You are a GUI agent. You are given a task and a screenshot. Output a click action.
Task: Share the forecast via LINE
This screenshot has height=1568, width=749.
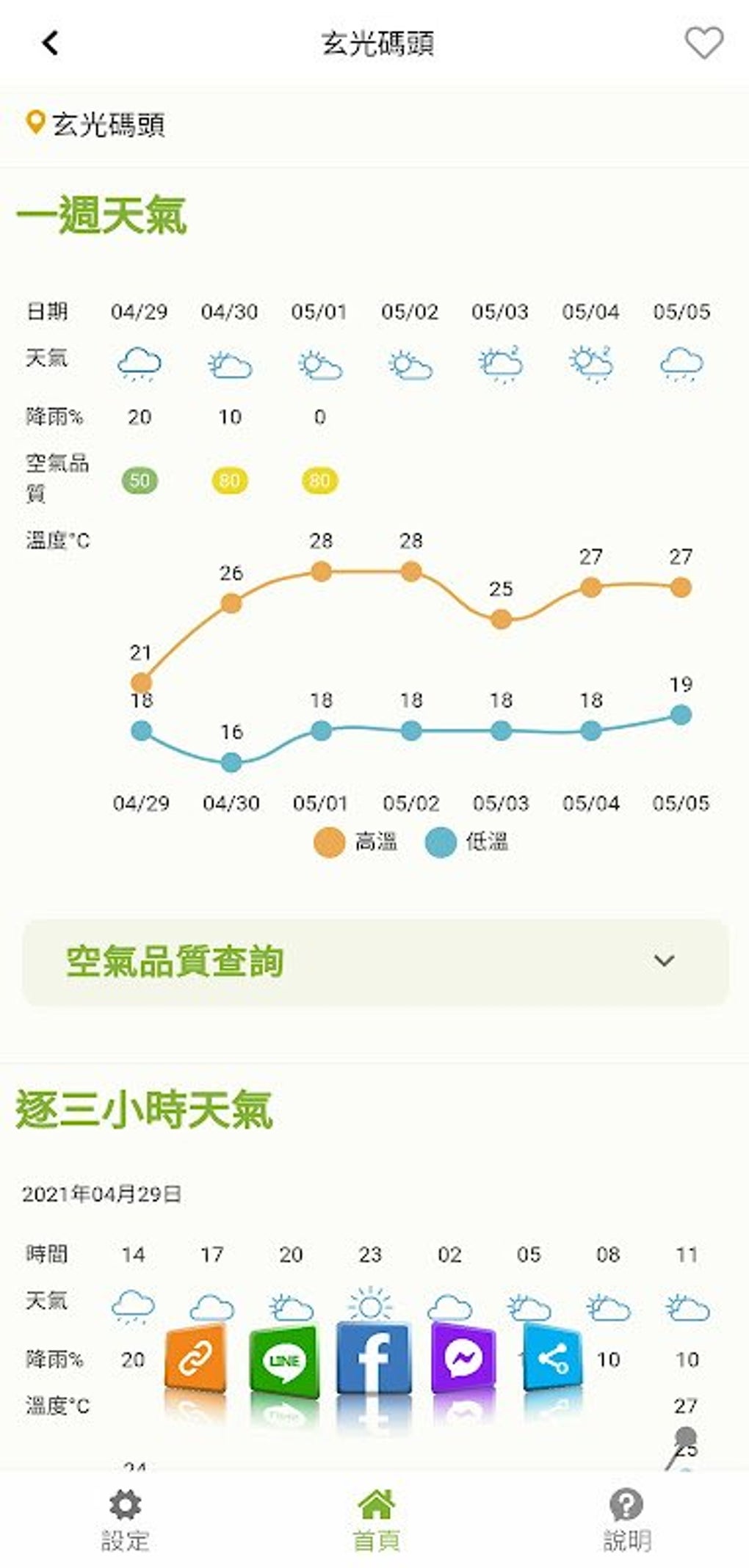[284, 1361]
